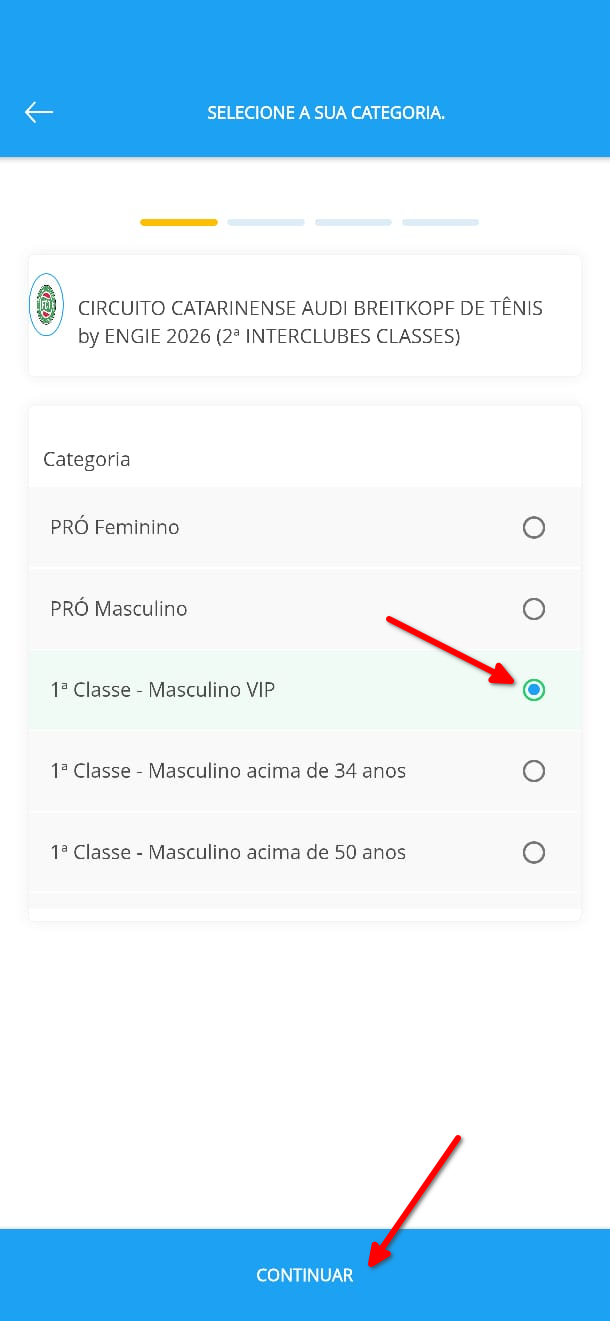This screenshot has height=1321, width=610.
Task: Select the PRÓ Feminino category
Action: [x=305, y=527]
